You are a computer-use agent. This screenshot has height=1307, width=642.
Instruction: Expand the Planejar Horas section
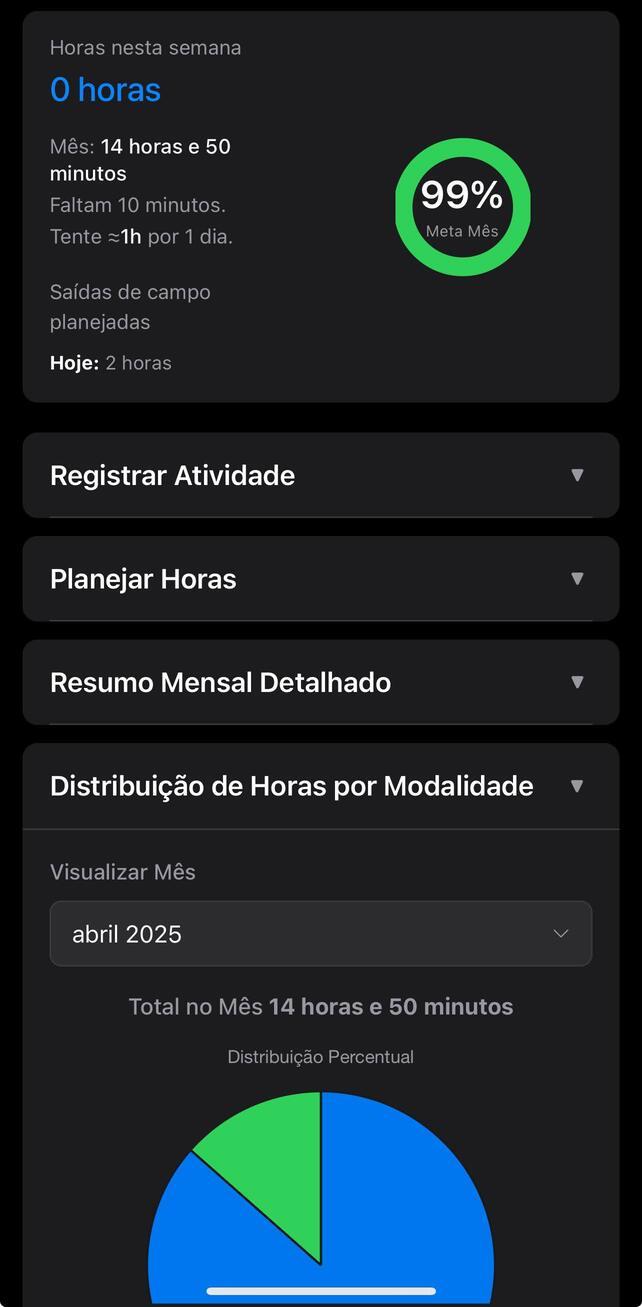point(320,579)
